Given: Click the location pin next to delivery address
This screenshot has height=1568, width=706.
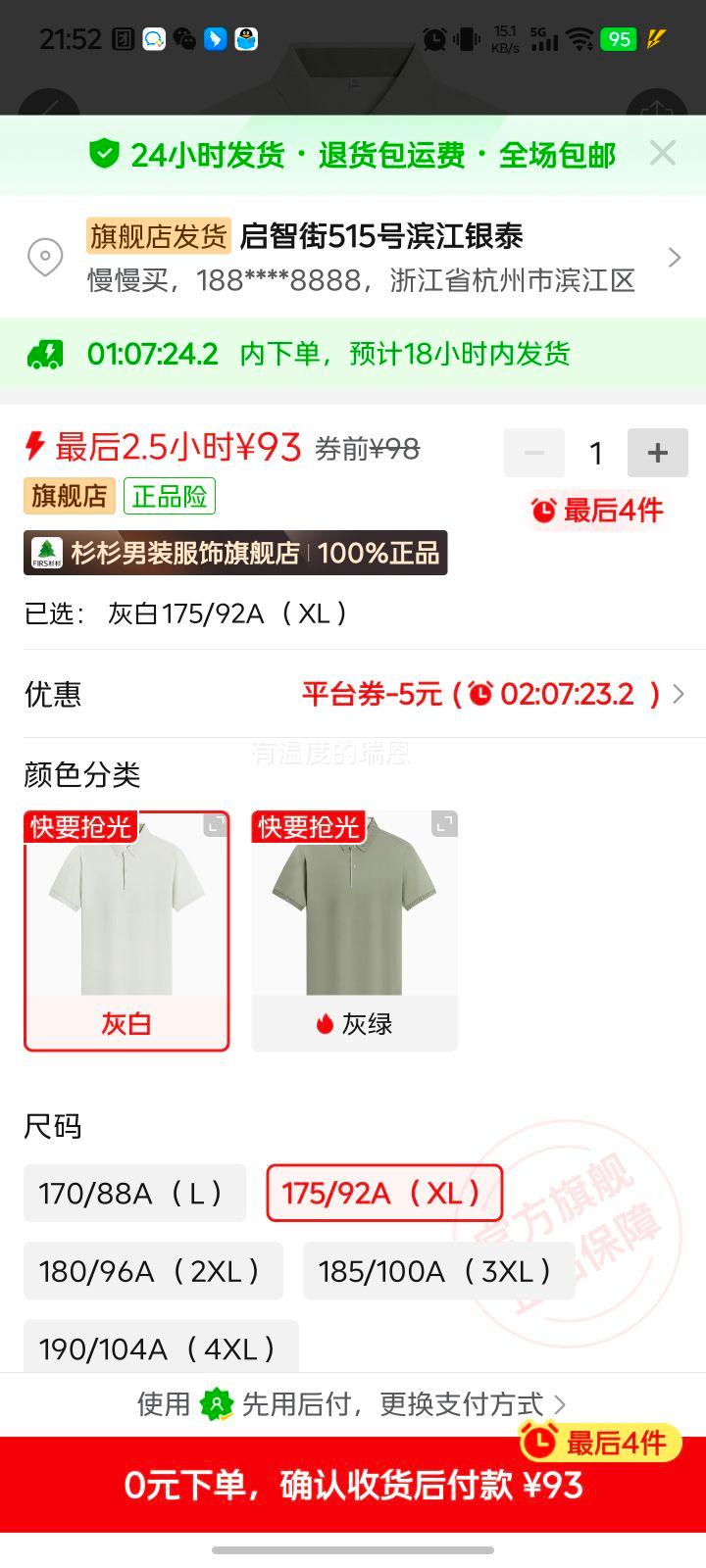Looking at the screenshot, I should point(45,258).
